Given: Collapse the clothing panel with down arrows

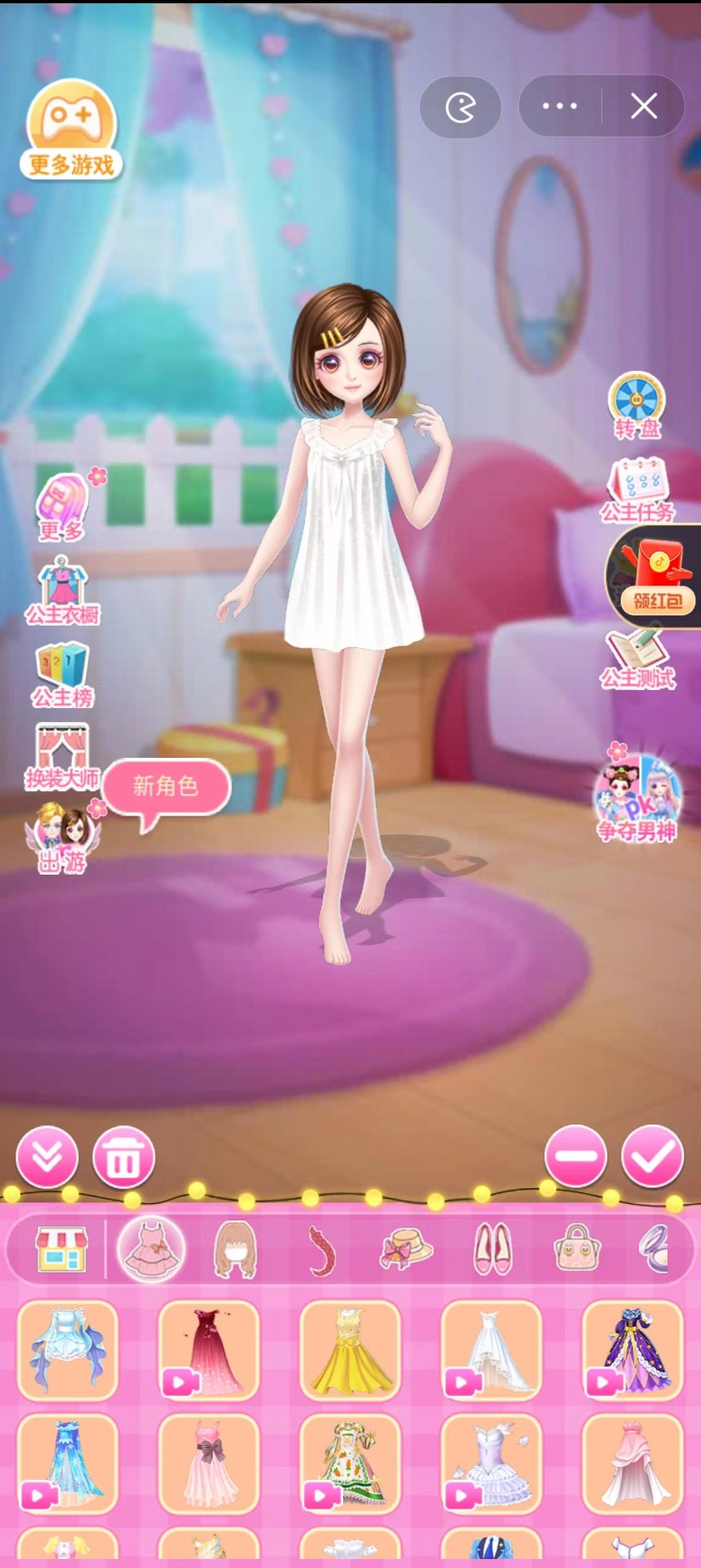Looking at the screenshot, I should click(47, 1157).
